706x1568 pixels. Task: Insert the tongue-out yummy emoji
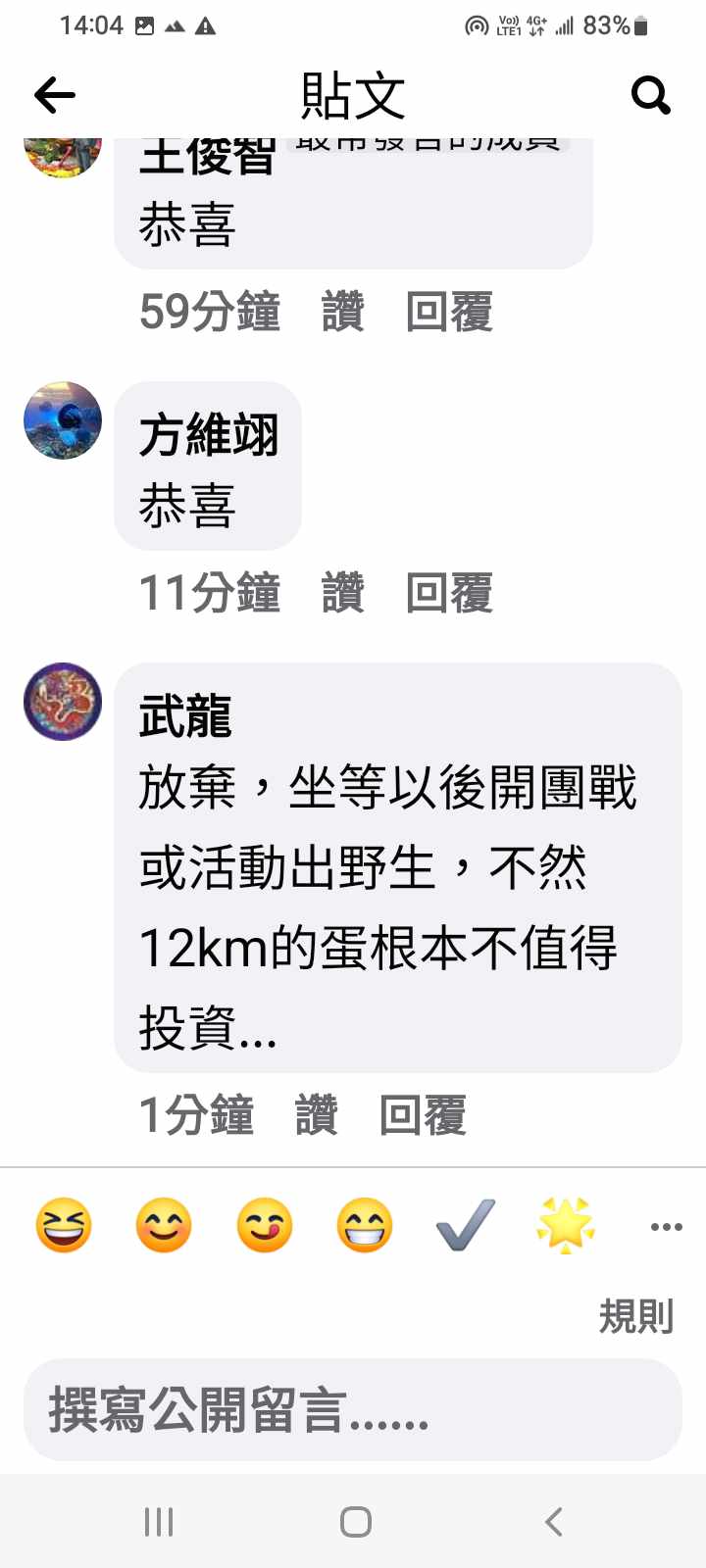[x=265, y=1225]
